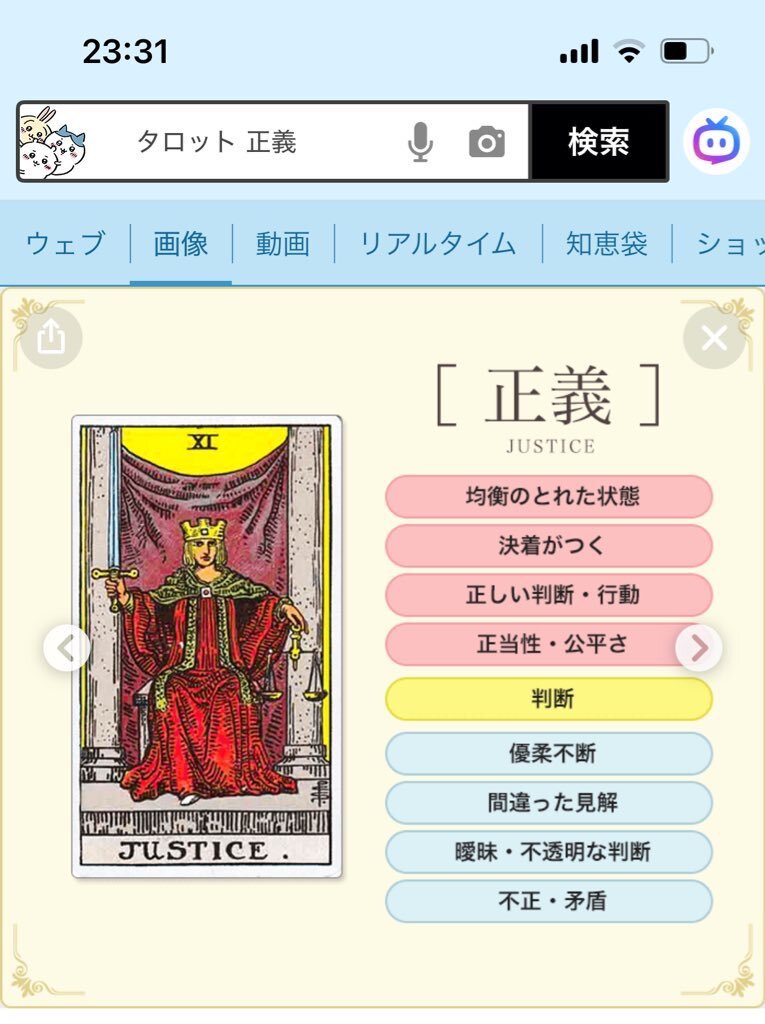Tap the 検索 button
Image resolution: width=765 pixels, height=1024 pixels.
pyautogui.click(x=598, y=142)
